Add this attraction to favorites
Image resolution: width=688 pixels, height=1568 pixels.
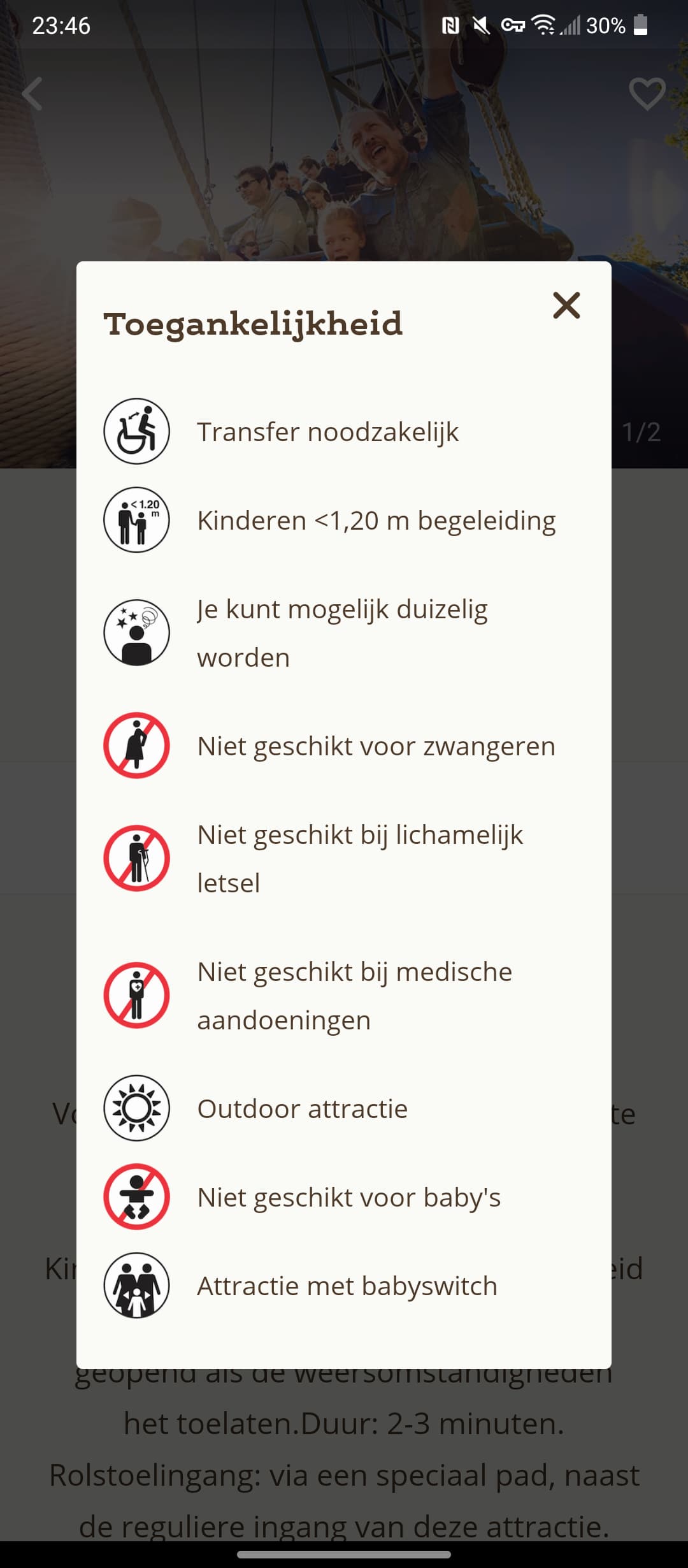point(647,94)
